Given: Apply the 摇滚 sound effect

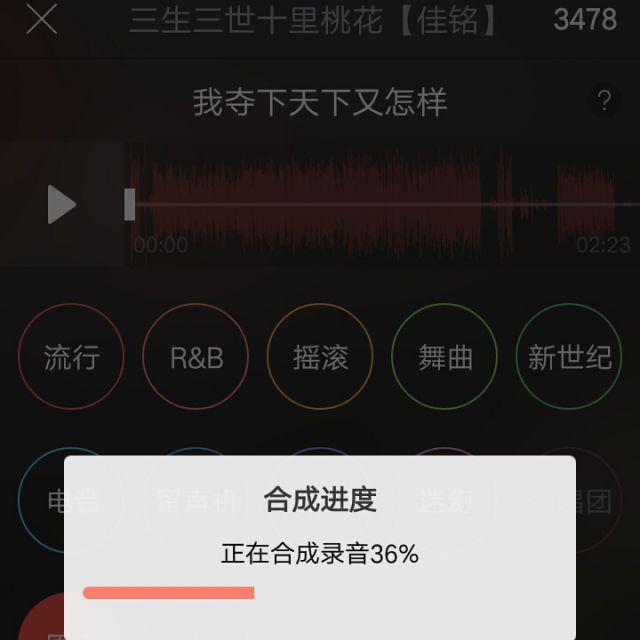Looking at the screenshot, I should pos(320,356).
